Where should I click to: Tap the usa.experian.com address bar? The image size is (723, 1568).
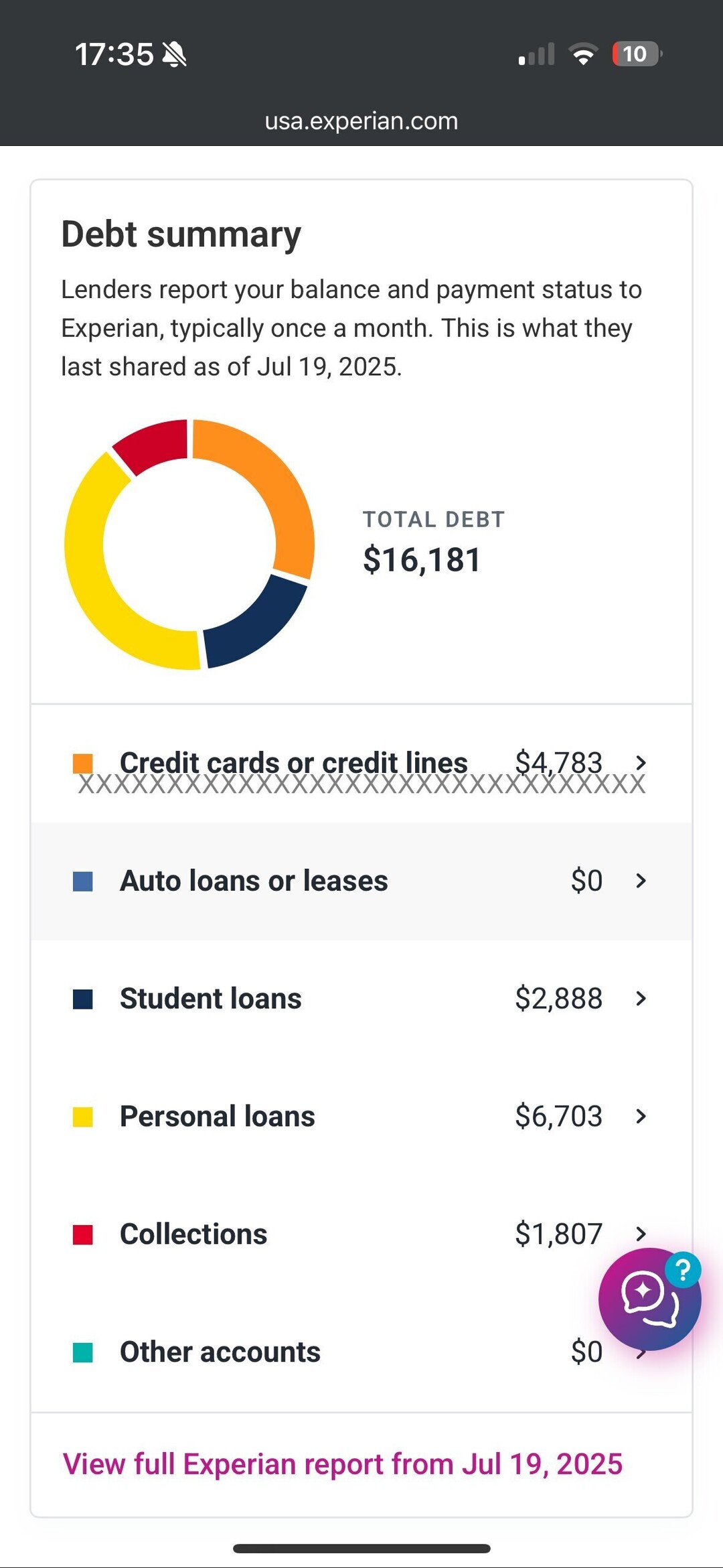[361, 121]
